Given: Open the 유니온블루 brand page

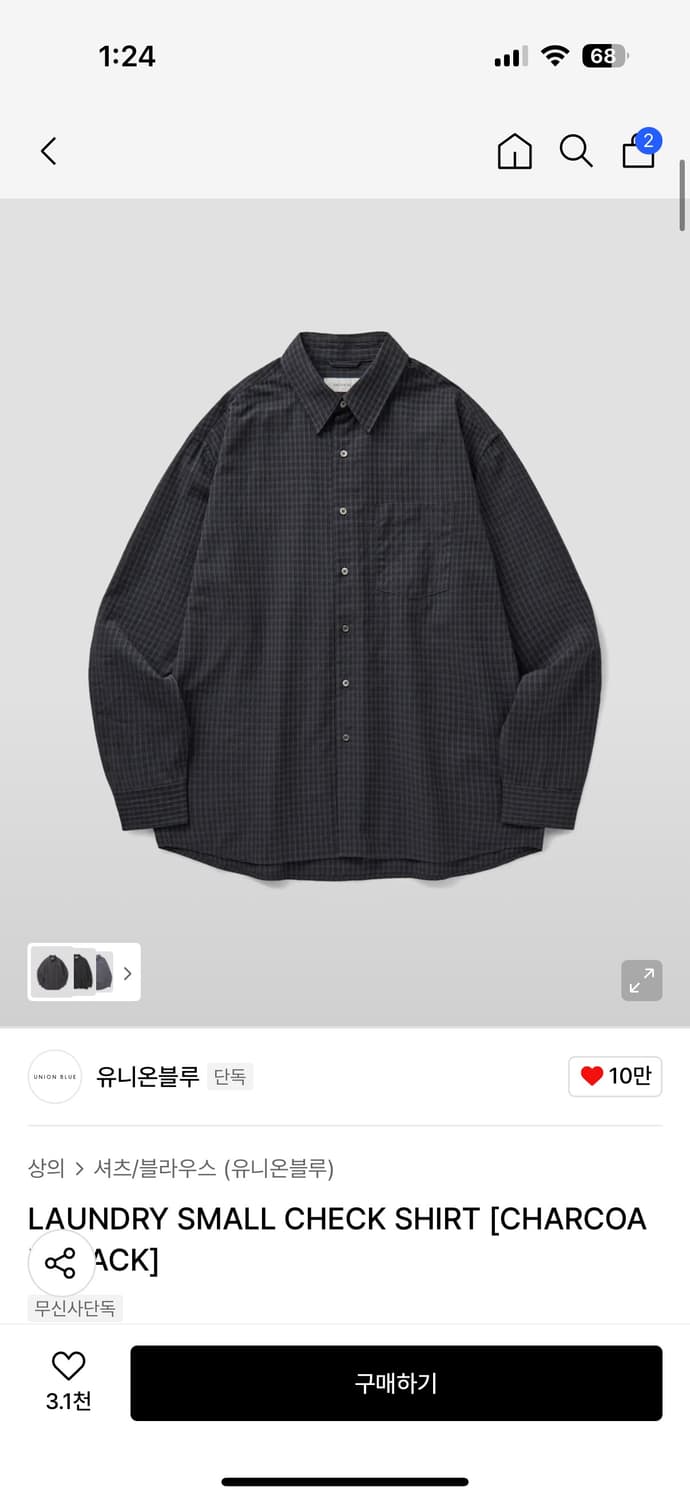Looking at the screenshot, I should click(147, 1077).
